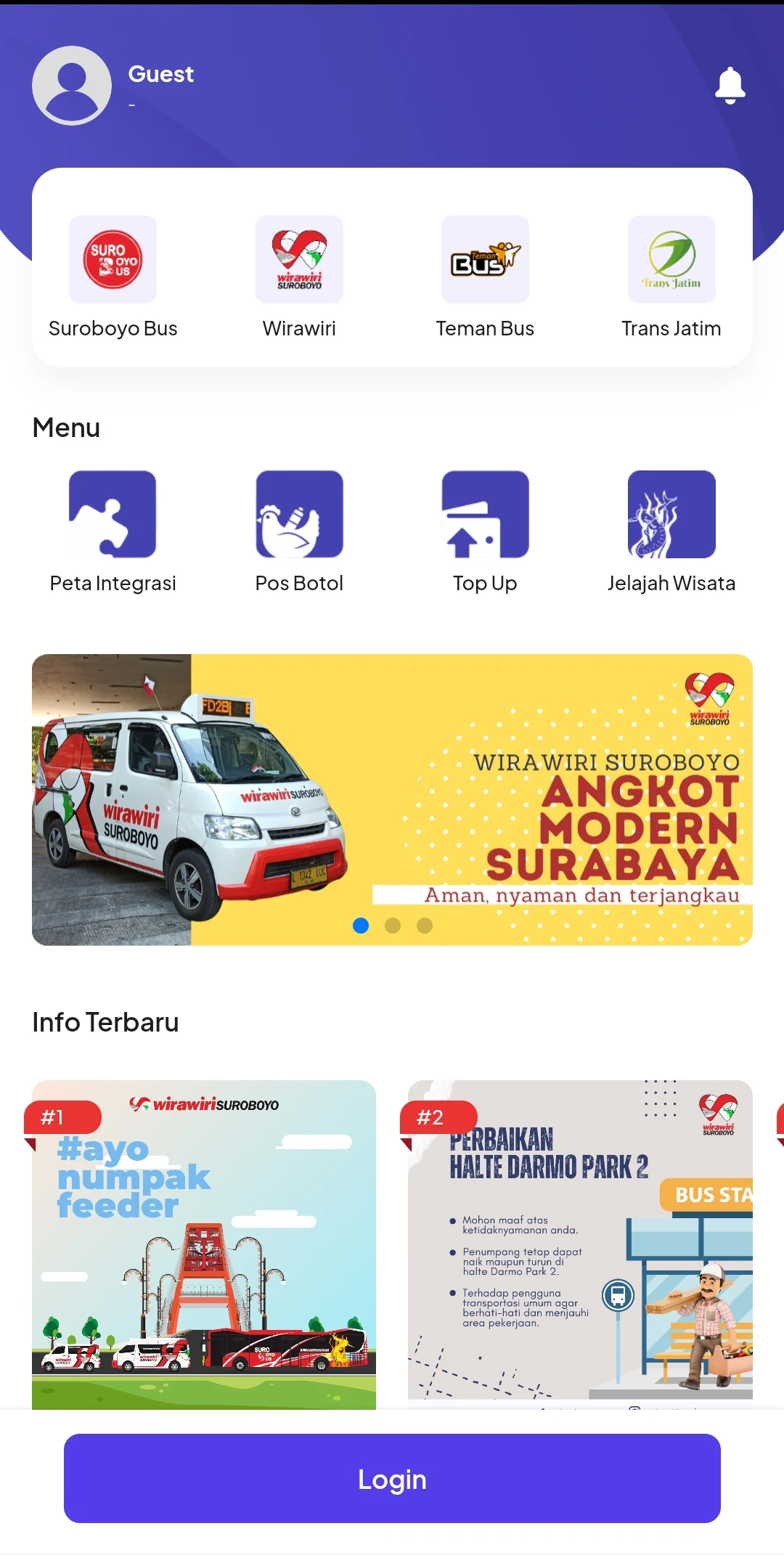The width and height of the screenshot is (784, 1555).
Task: Tap the Guest profile avatar
Action: click(72, 86)
